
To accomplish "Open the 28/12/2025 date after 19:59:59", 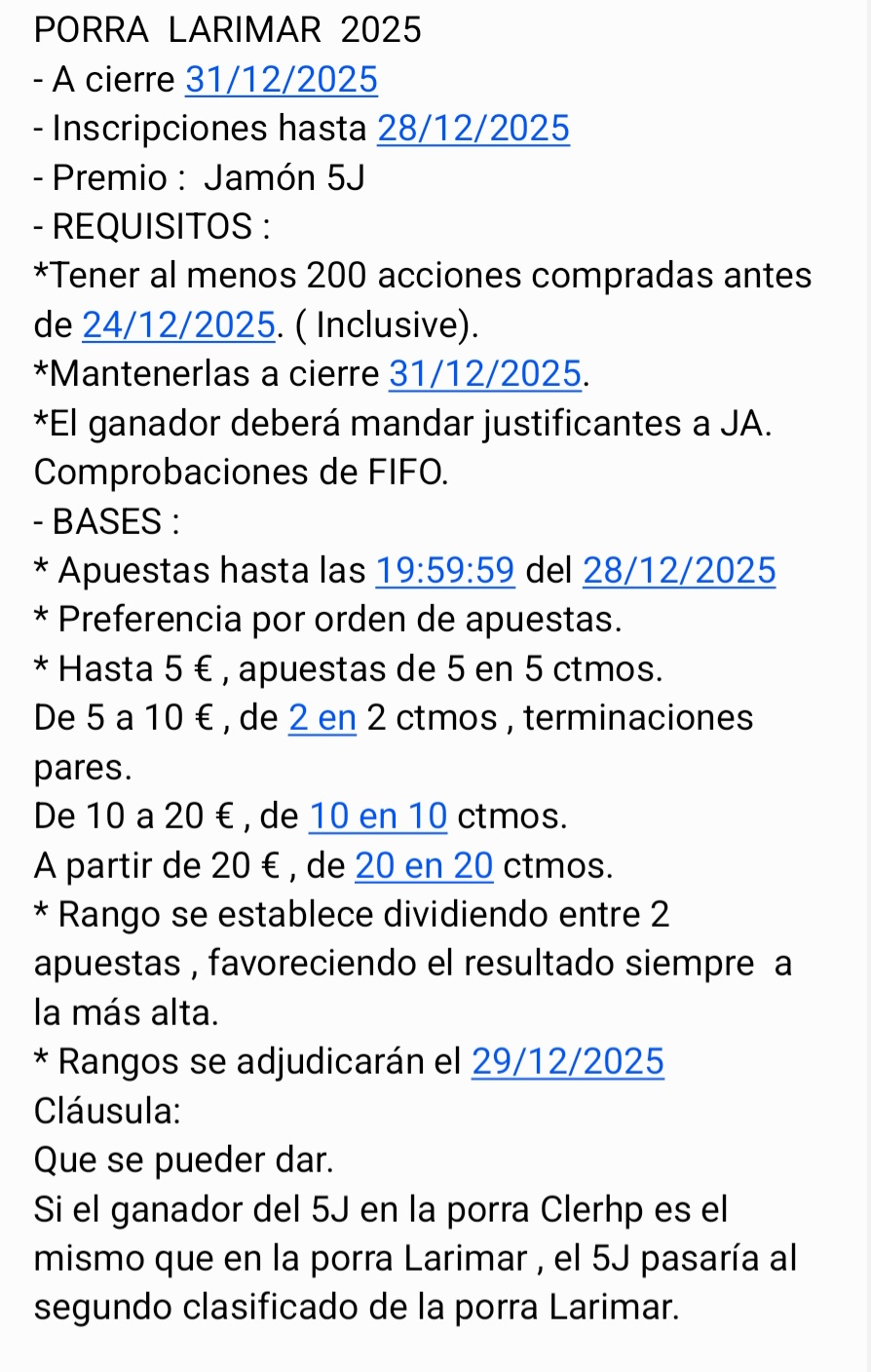I will pyautogui.click(x=679, y=570).
